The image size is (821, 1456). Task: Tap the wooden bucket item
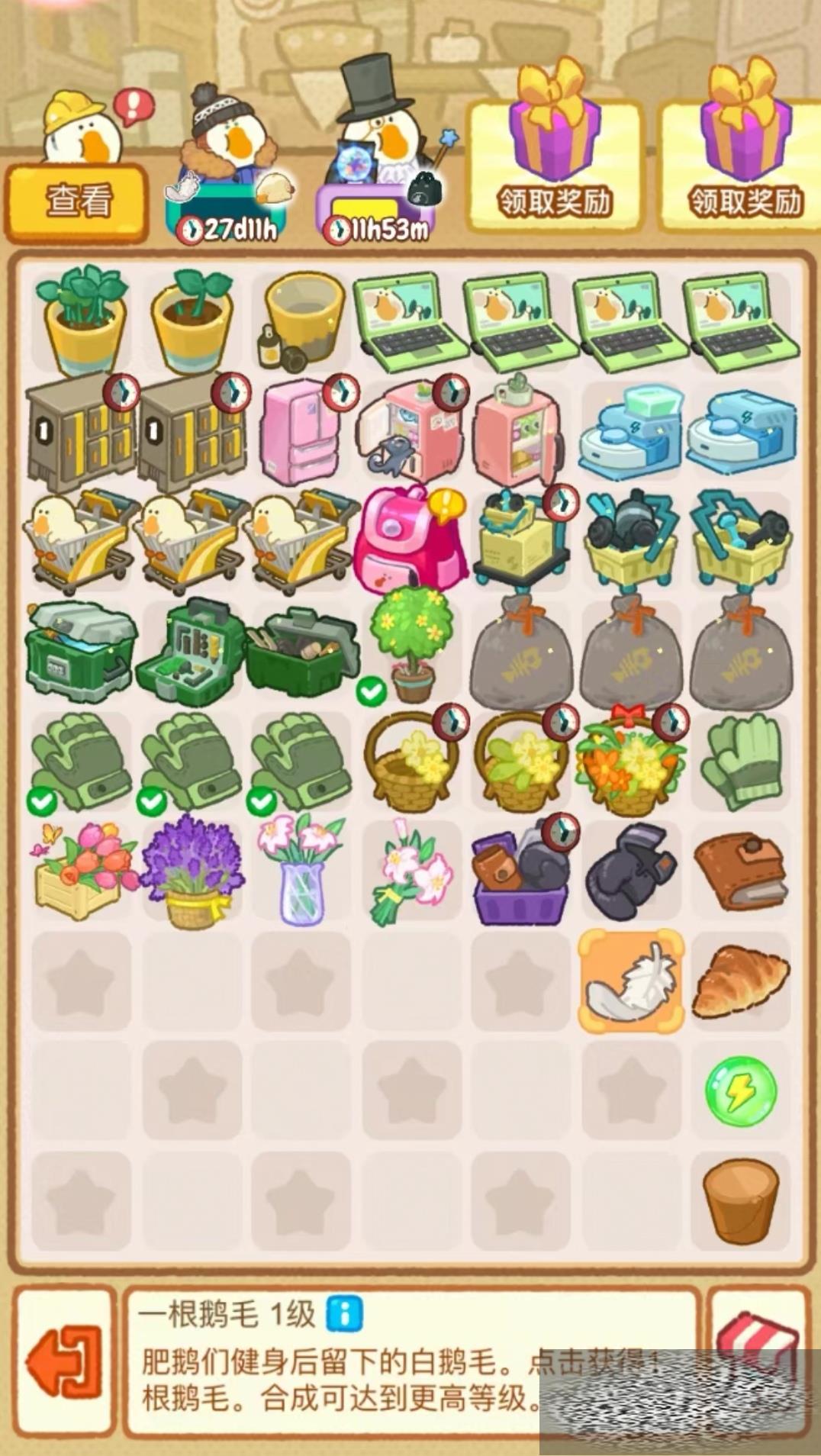(739, 1200)
